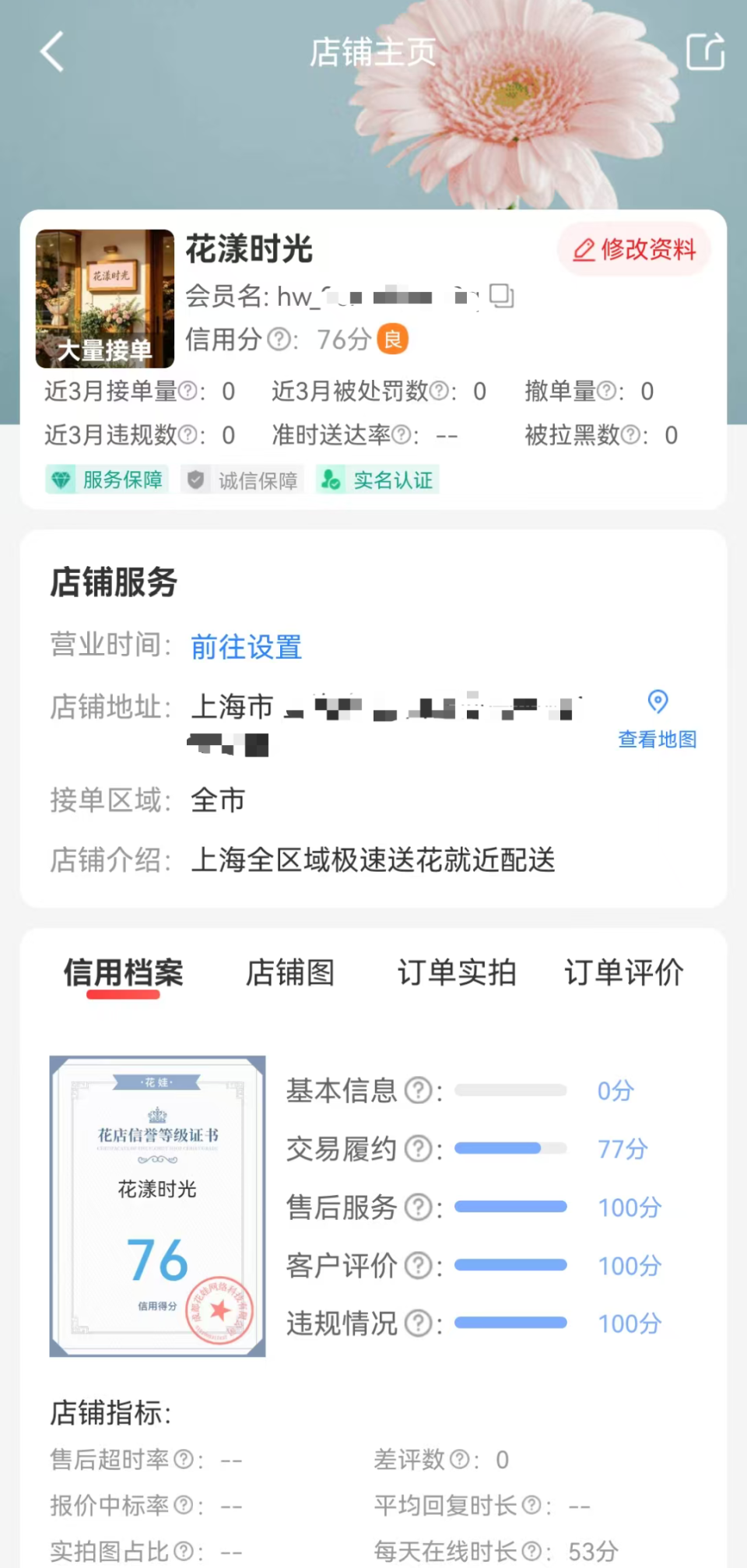Open the 实名认证 badge
The height and width of the screenshot is (1568, 747).
click(x=378, y=480)
